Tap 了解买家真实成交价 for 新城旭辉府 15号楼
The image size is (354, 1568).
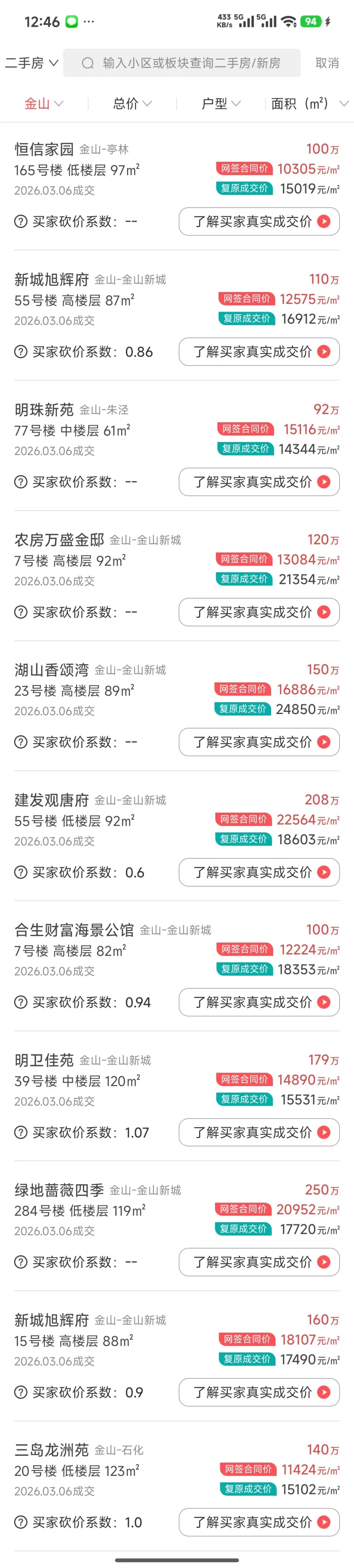[x=259, y=1392]
